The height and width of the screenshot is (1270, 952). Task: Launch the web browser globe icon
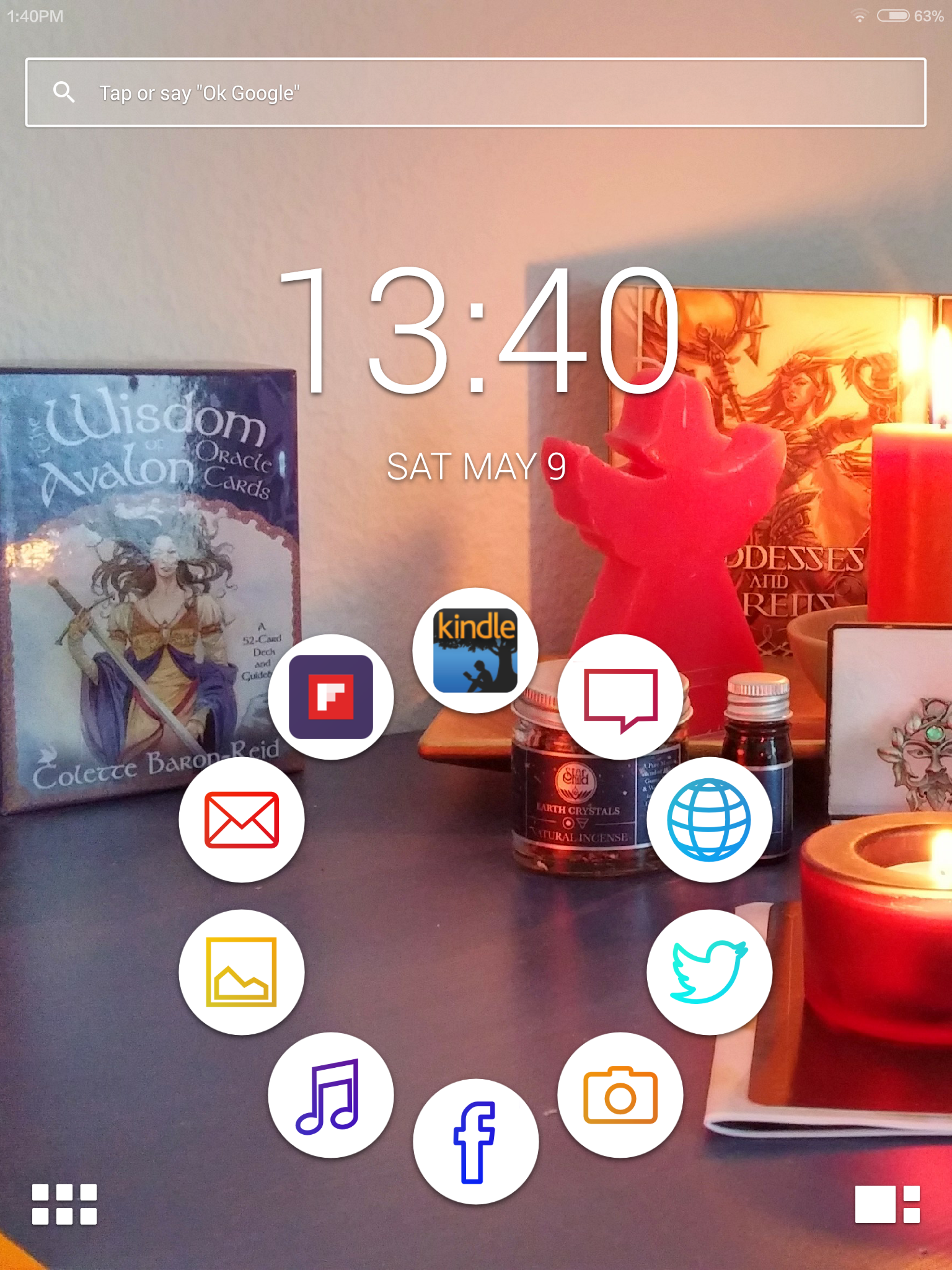[709, 820]
